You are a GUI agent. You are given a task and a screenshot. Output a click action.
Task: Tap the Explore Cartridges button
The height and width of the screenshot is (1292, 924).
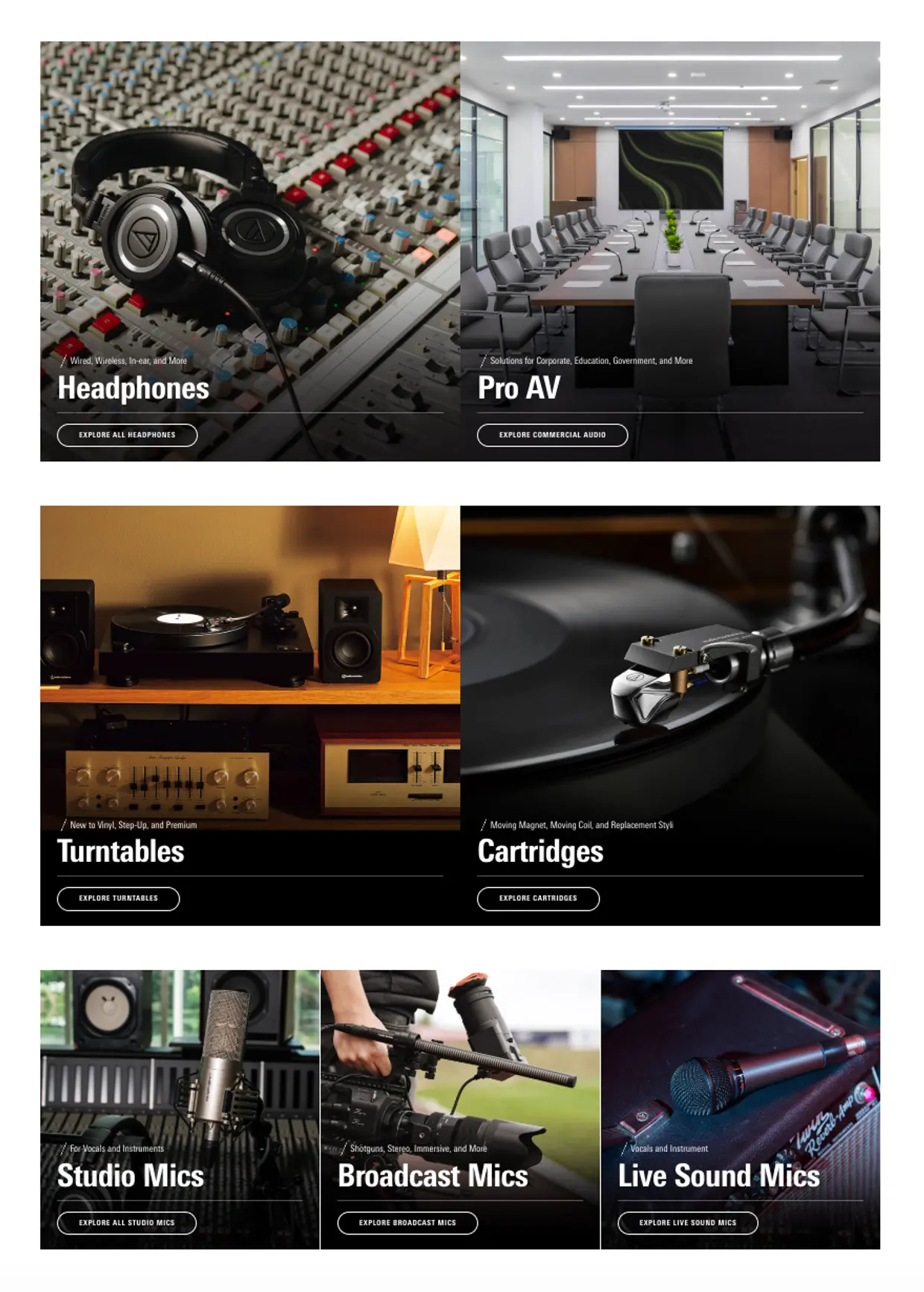538,898
